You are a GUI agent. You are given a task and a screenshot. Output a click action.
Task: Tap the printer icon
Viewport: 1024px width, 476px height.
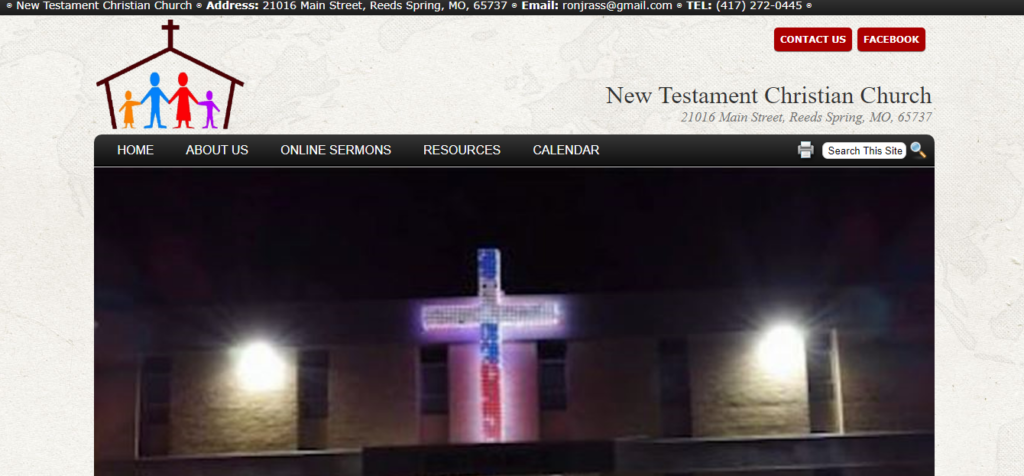click(805, 150)
